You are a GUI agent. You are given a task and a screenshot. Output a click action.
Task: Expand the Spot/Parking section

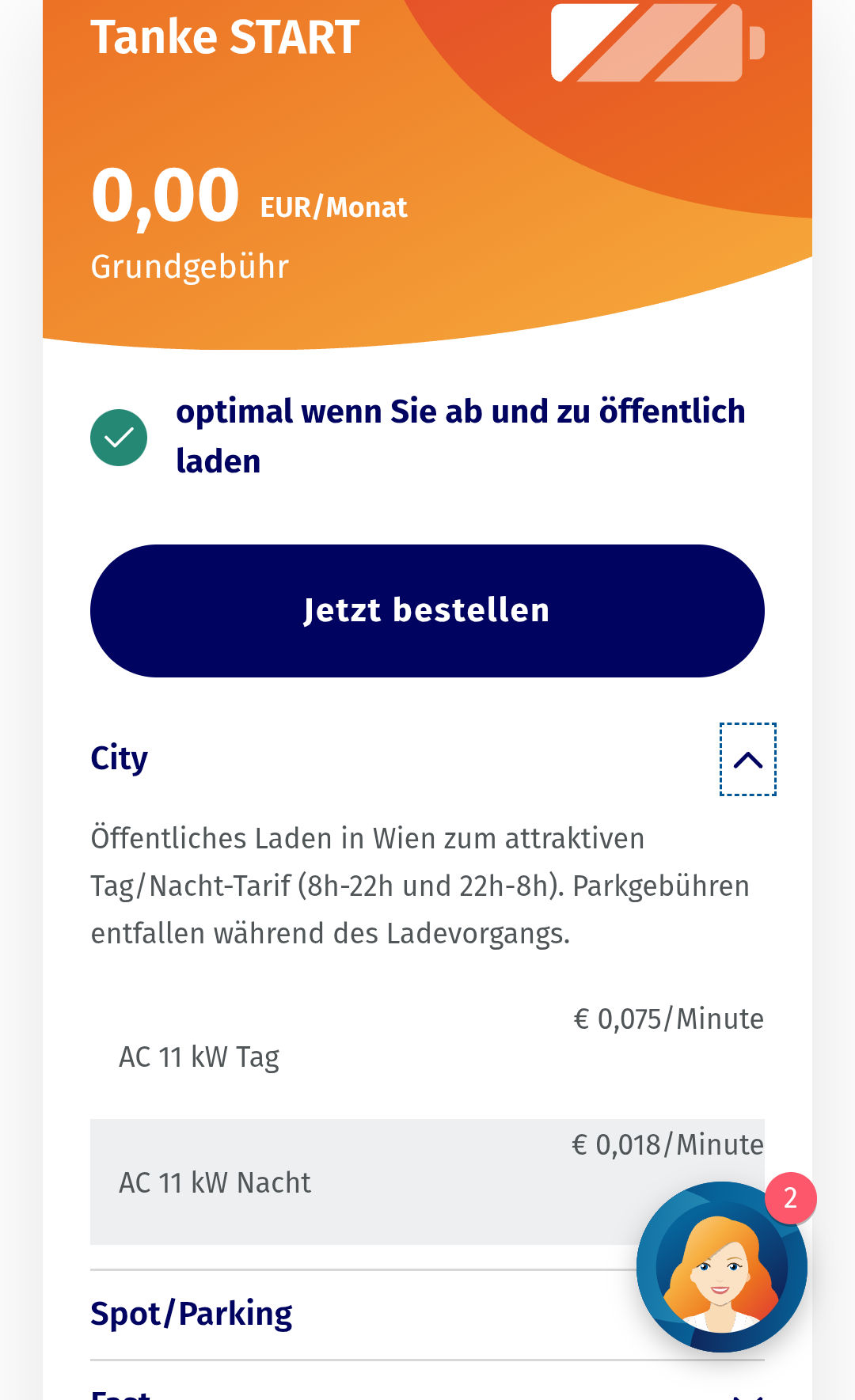pyautogui.click(x=192, y=1314)
